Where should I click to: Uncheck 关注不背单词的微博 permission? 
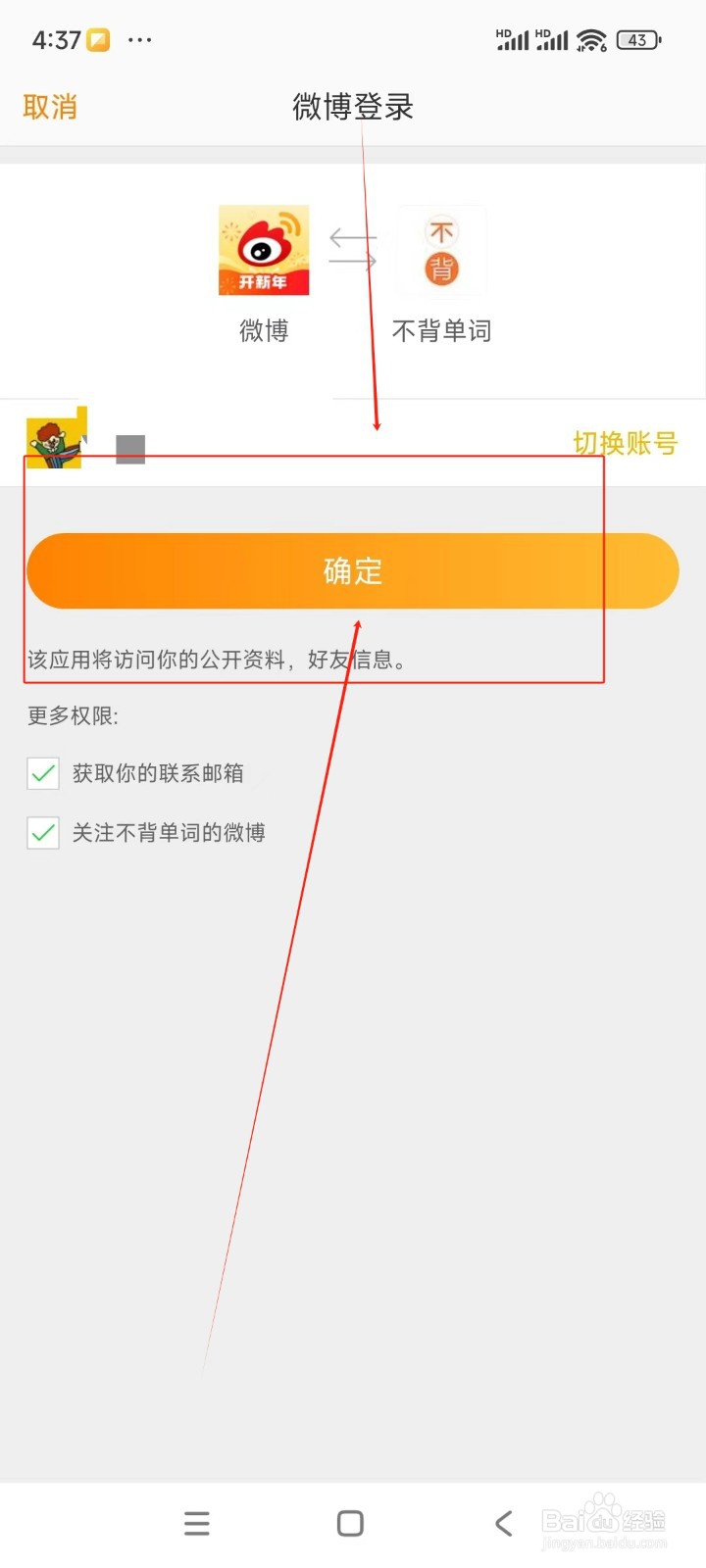pyautogui.click(x=43, y=832)
